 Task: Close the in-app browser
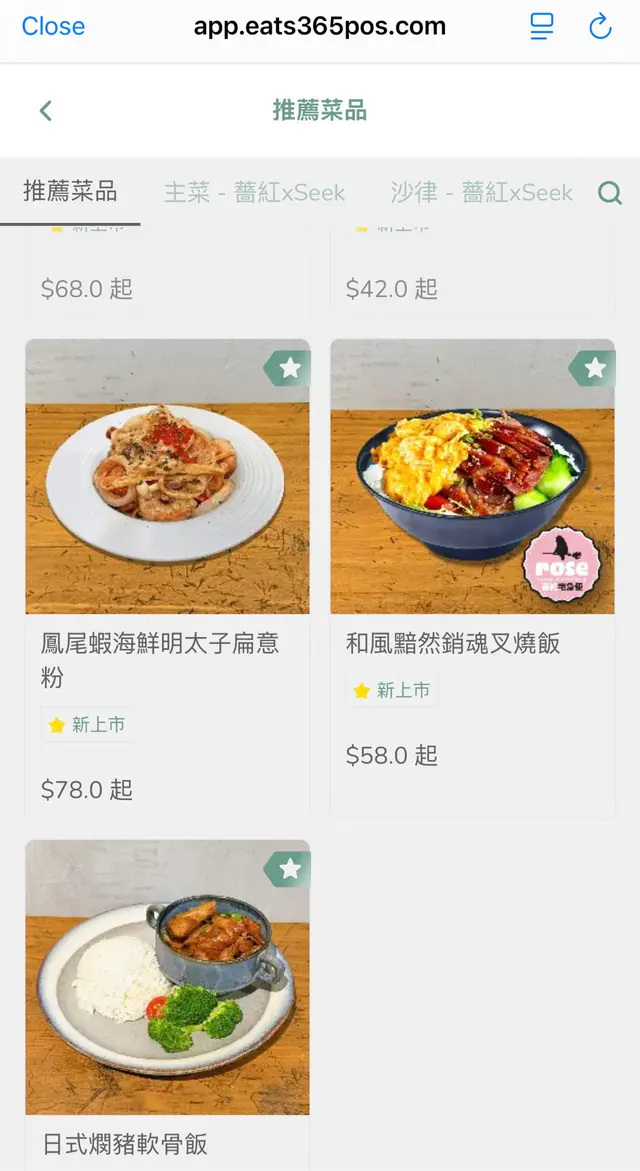[x=53, y=27]
